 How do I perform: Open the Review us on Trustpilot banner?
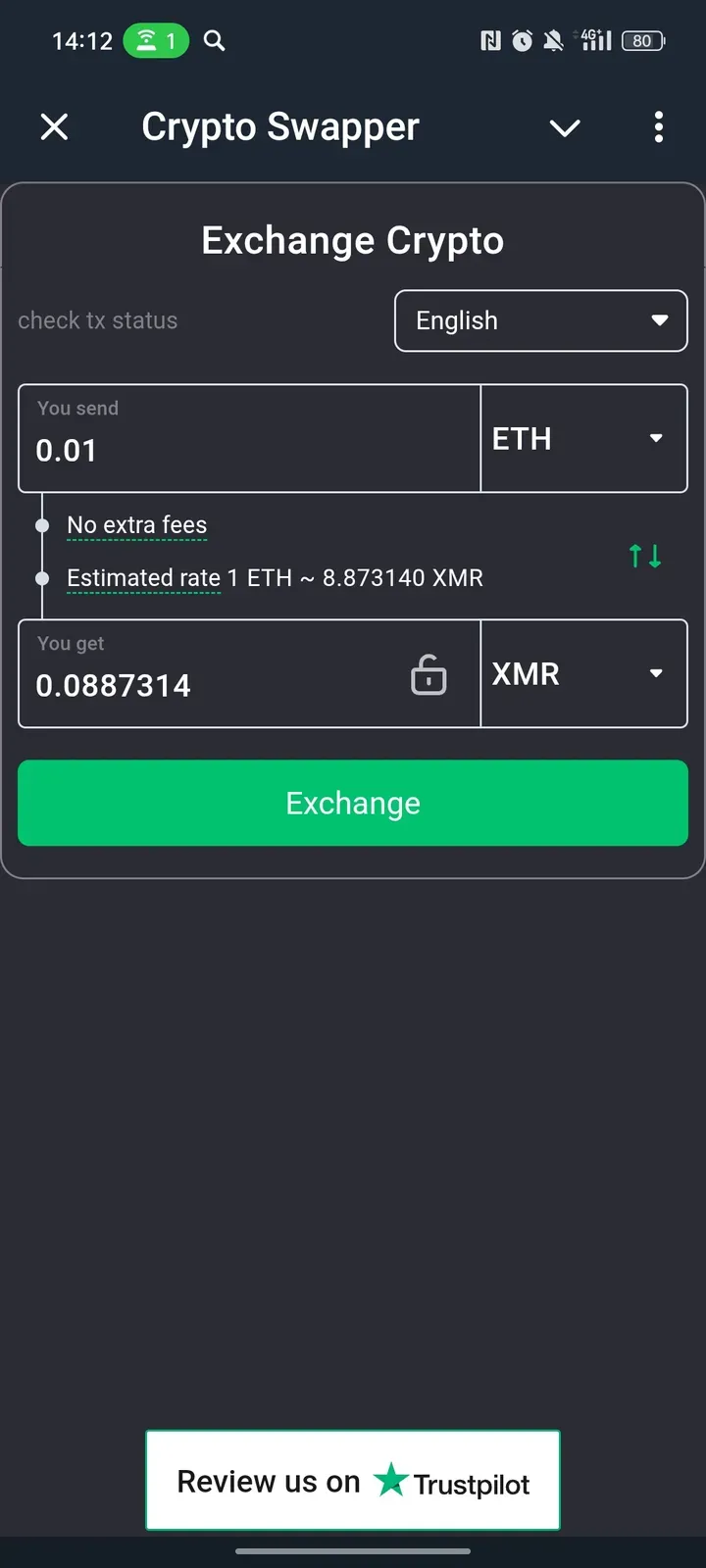coord(353,1481)
